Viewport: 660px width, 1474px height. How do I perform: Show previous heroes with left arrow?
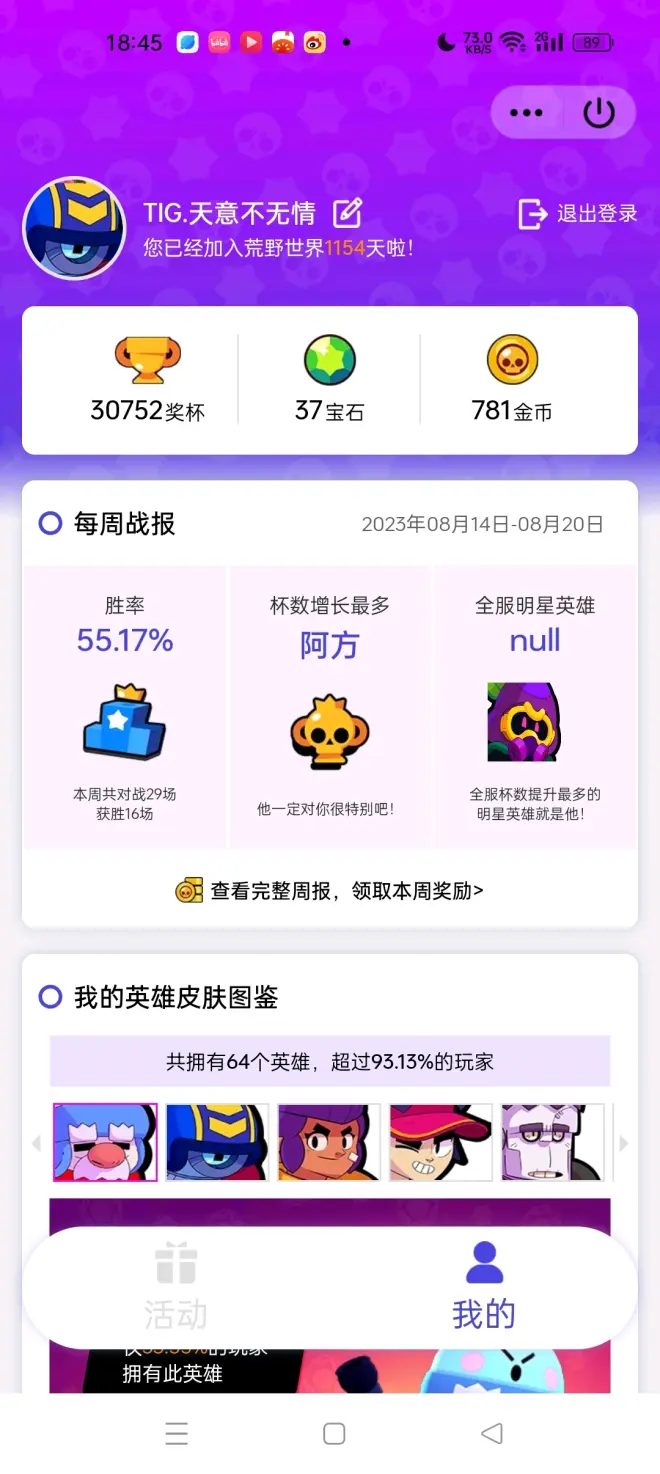37,1143
